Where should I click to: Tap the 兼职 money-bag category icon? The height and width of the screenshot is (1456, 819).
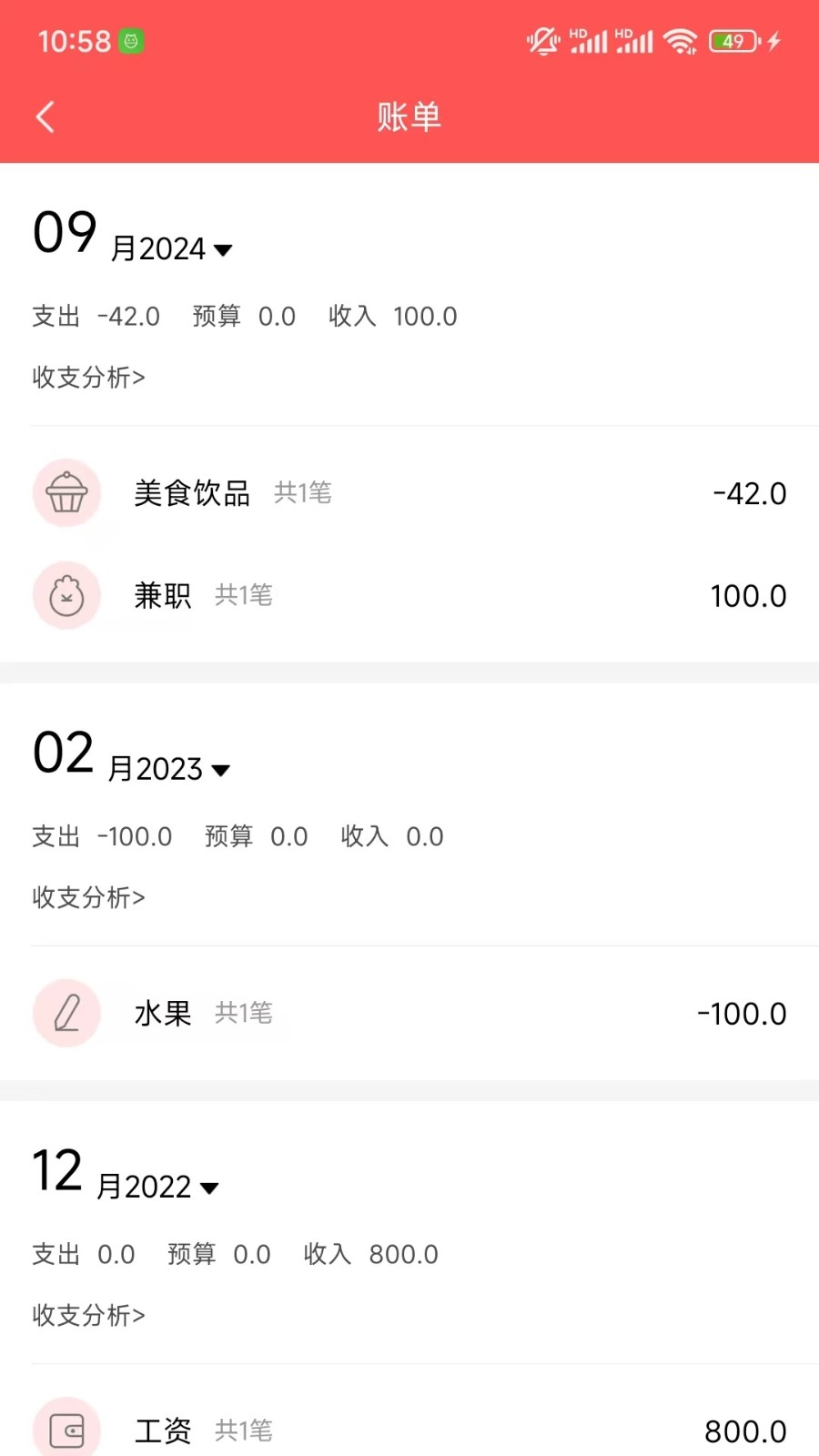tap(66, 595)
